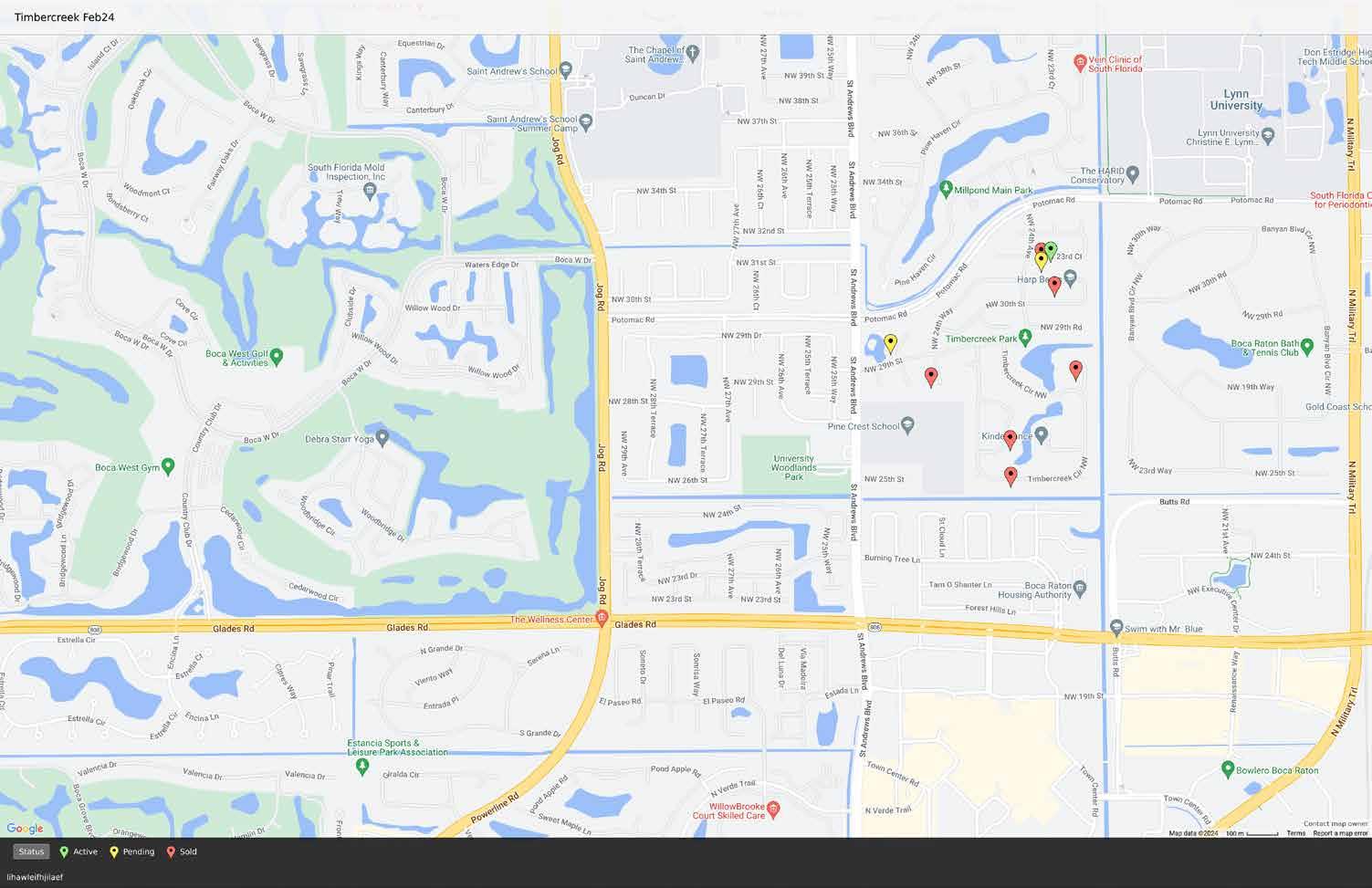
Task: Open the Boca West Gym place marker
Action: click(168, 466)
